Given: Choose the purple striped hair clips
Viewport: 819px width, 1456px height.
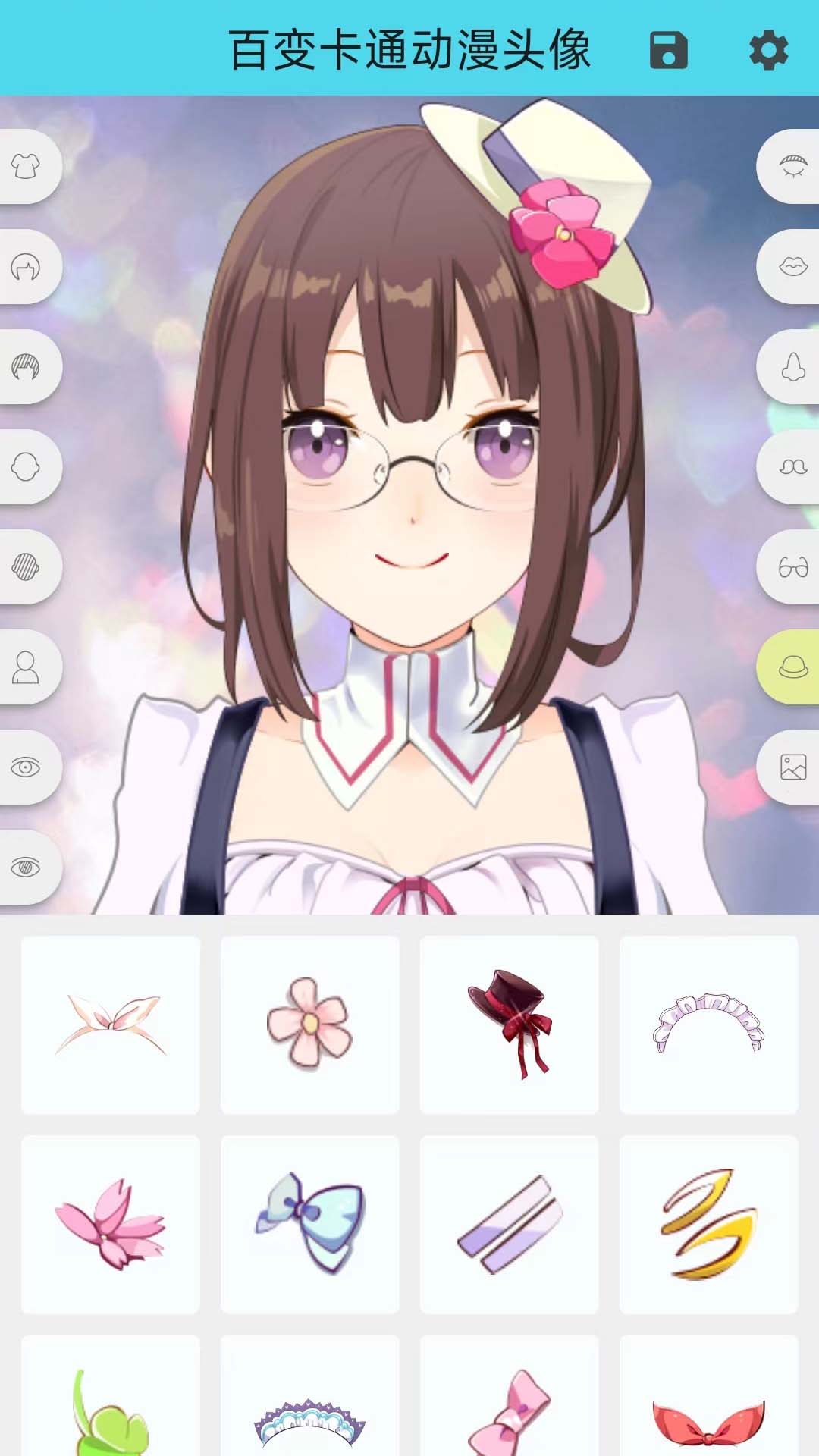Looking at the screenshot, I should pos(509,1224).
